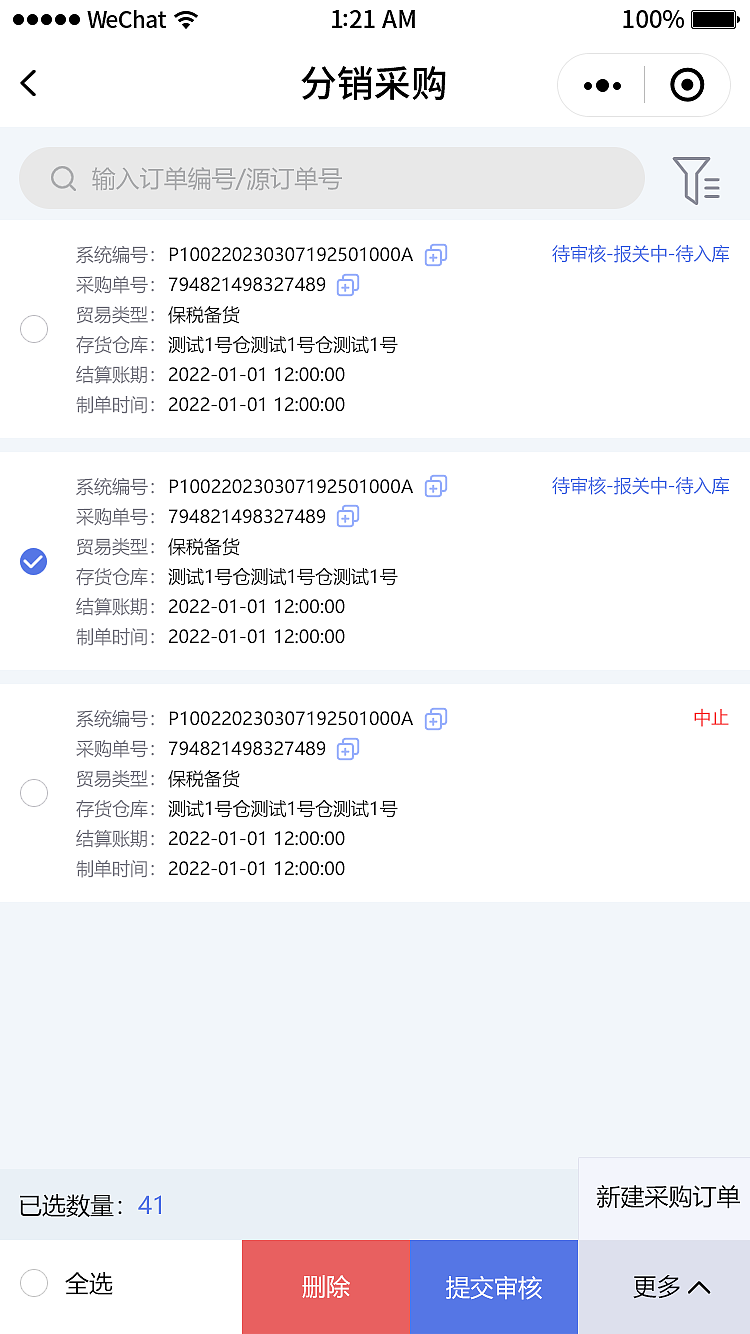The width and height of the screenshot is (750, 1334).
Task: Click the search magnifier icon
Action: (63, 178)
